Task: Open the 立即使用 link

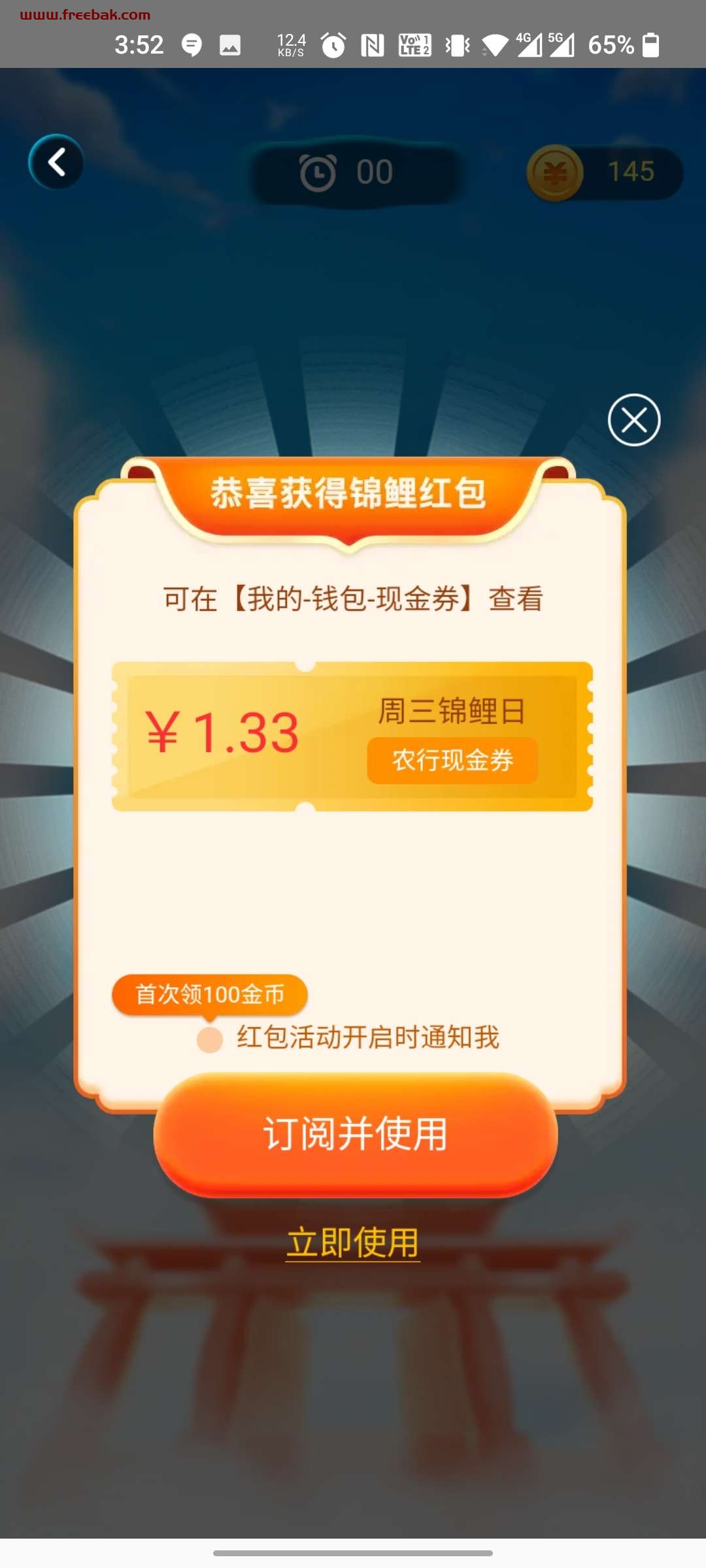Action: (353, 1242)
